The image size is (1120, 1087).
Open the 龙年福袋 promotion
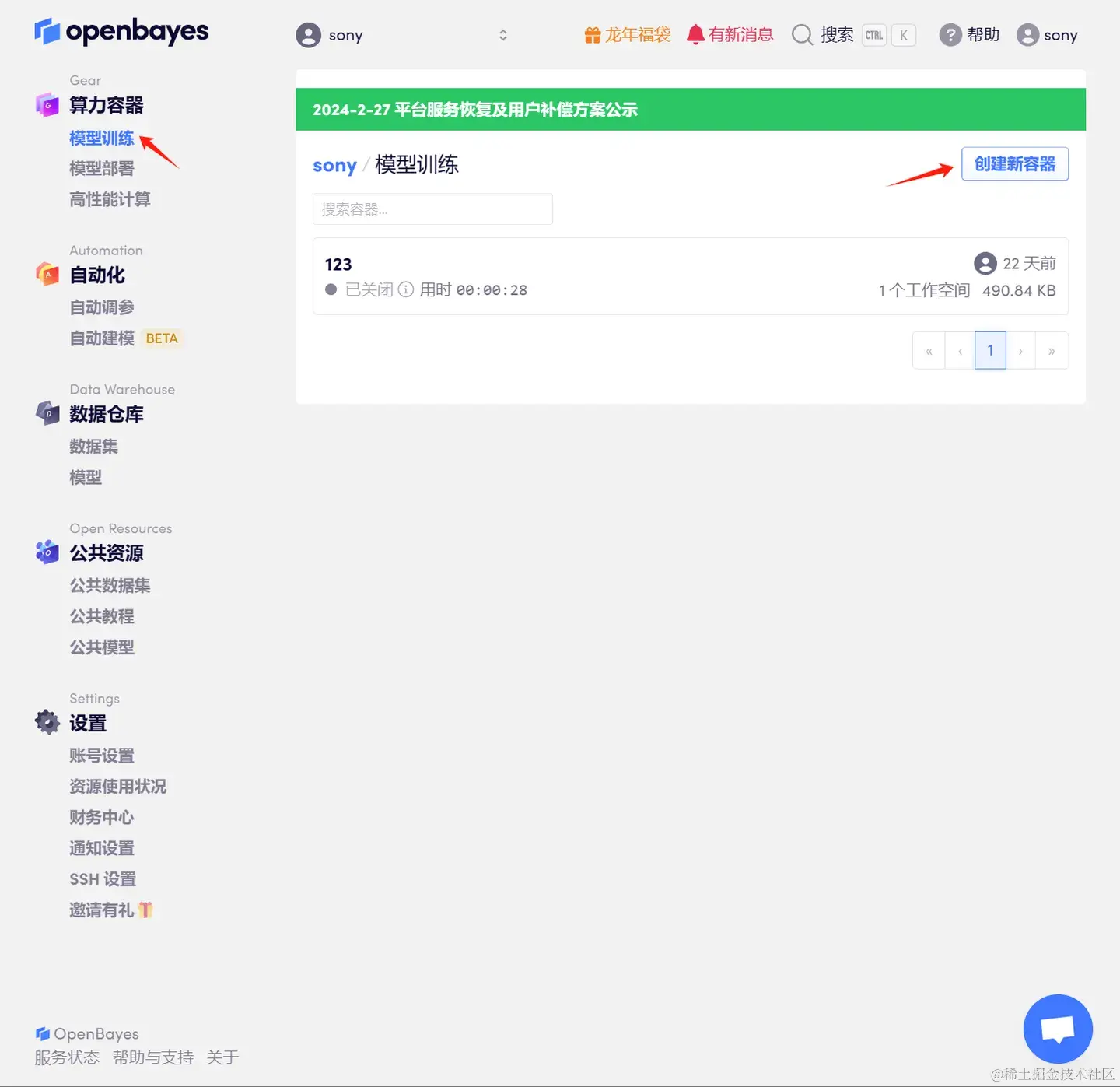(628, 35)
